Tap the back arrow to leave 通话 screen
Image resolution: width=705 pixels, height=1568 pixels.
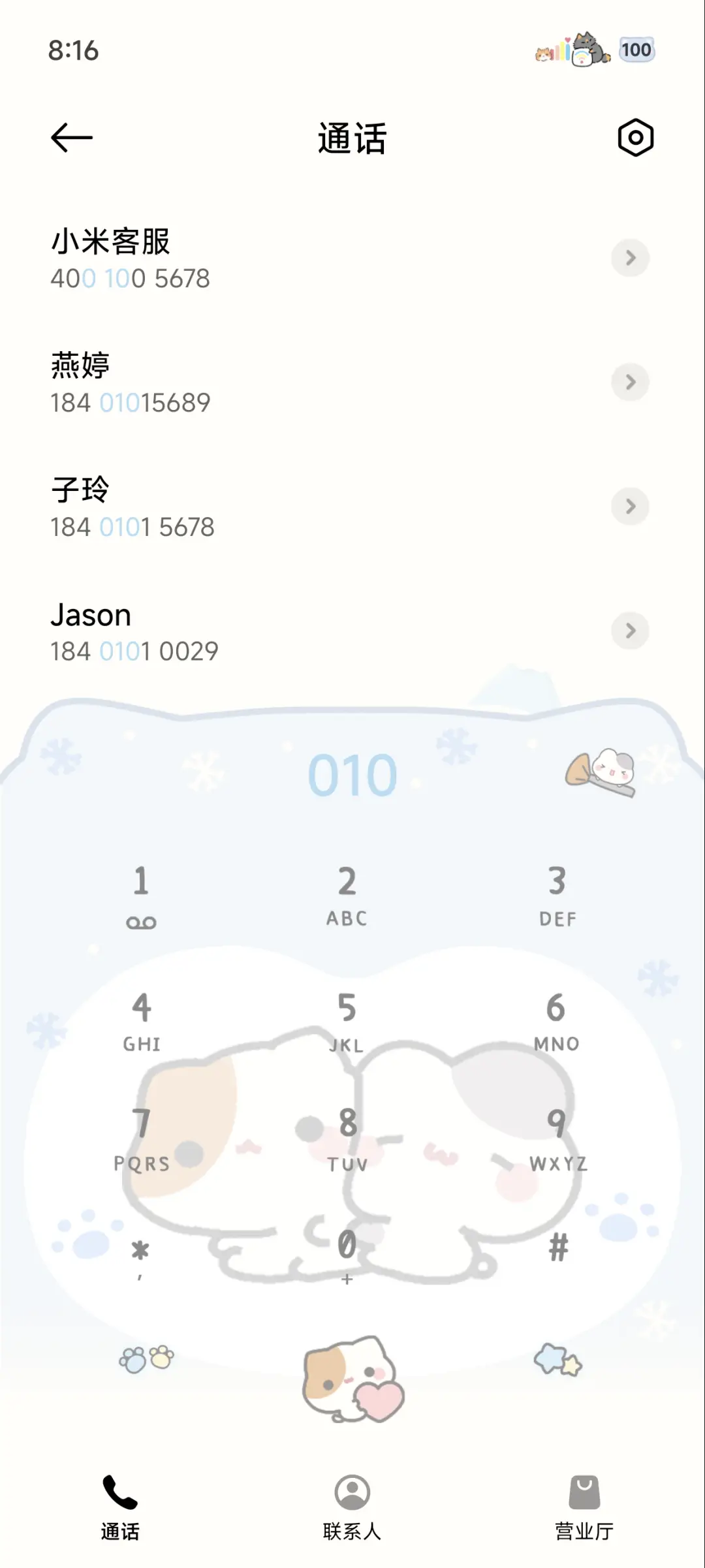click(x=71, y=138)
